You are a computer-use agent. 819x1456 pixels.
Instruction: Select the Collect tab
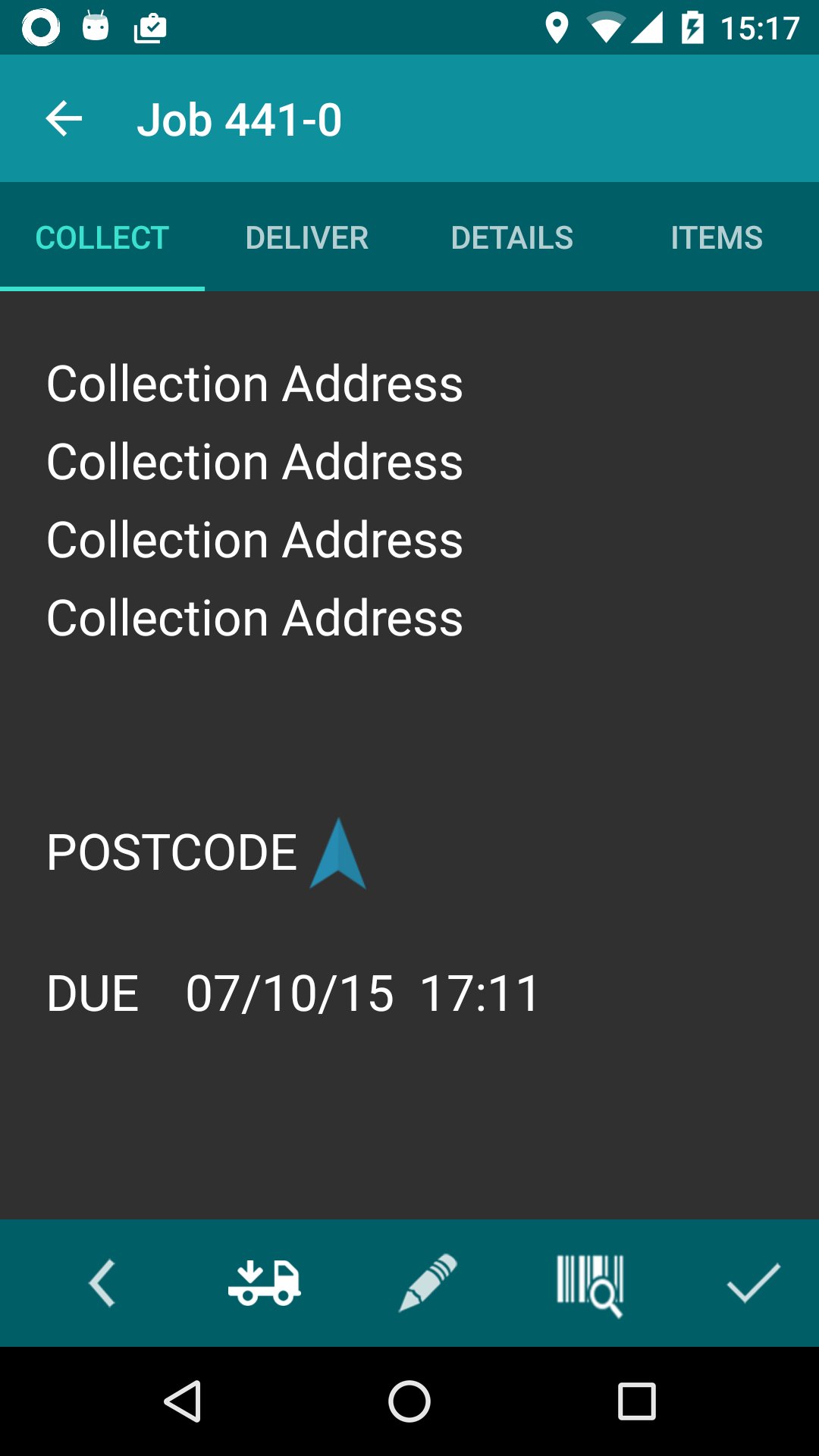pos(102,238)
